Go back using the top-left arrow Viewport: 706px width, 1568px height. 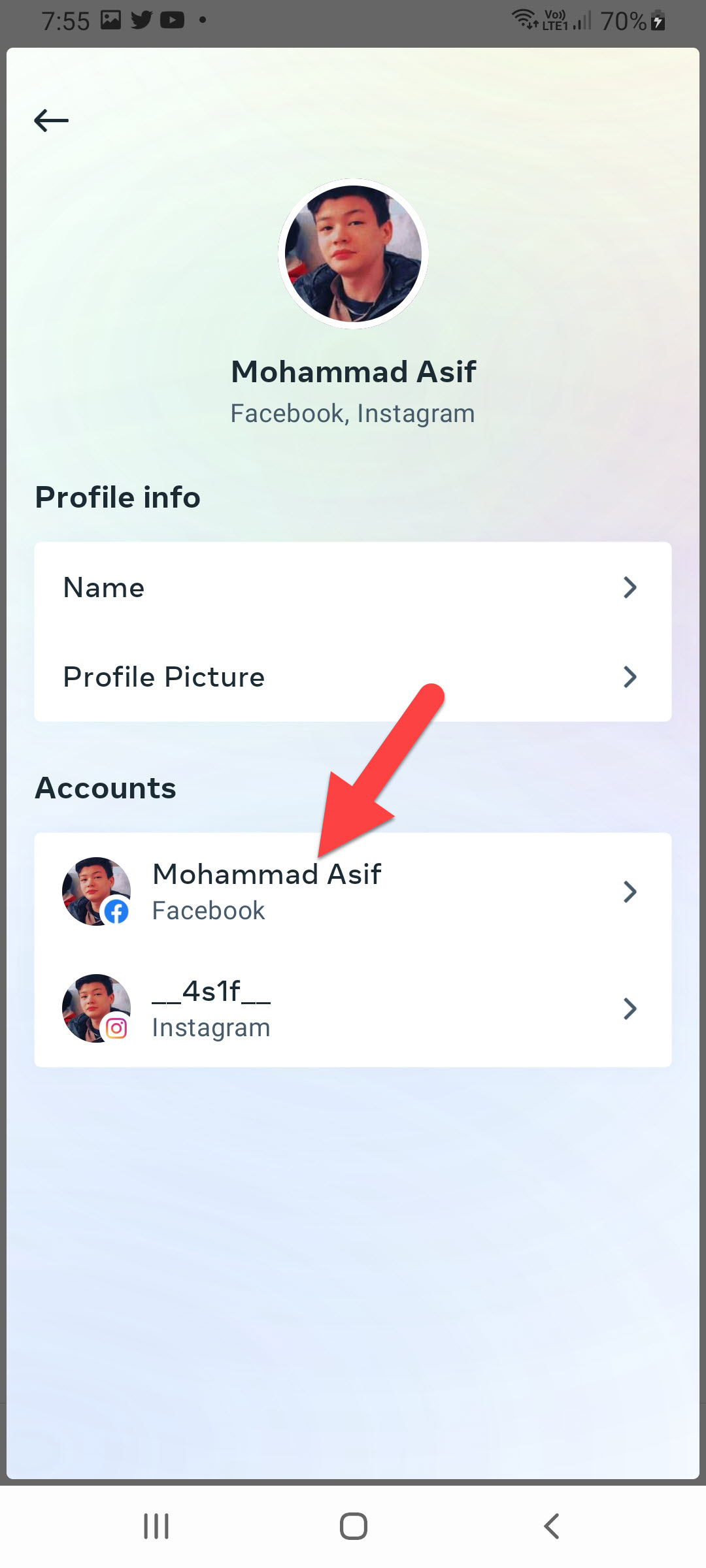coord(51,120)
